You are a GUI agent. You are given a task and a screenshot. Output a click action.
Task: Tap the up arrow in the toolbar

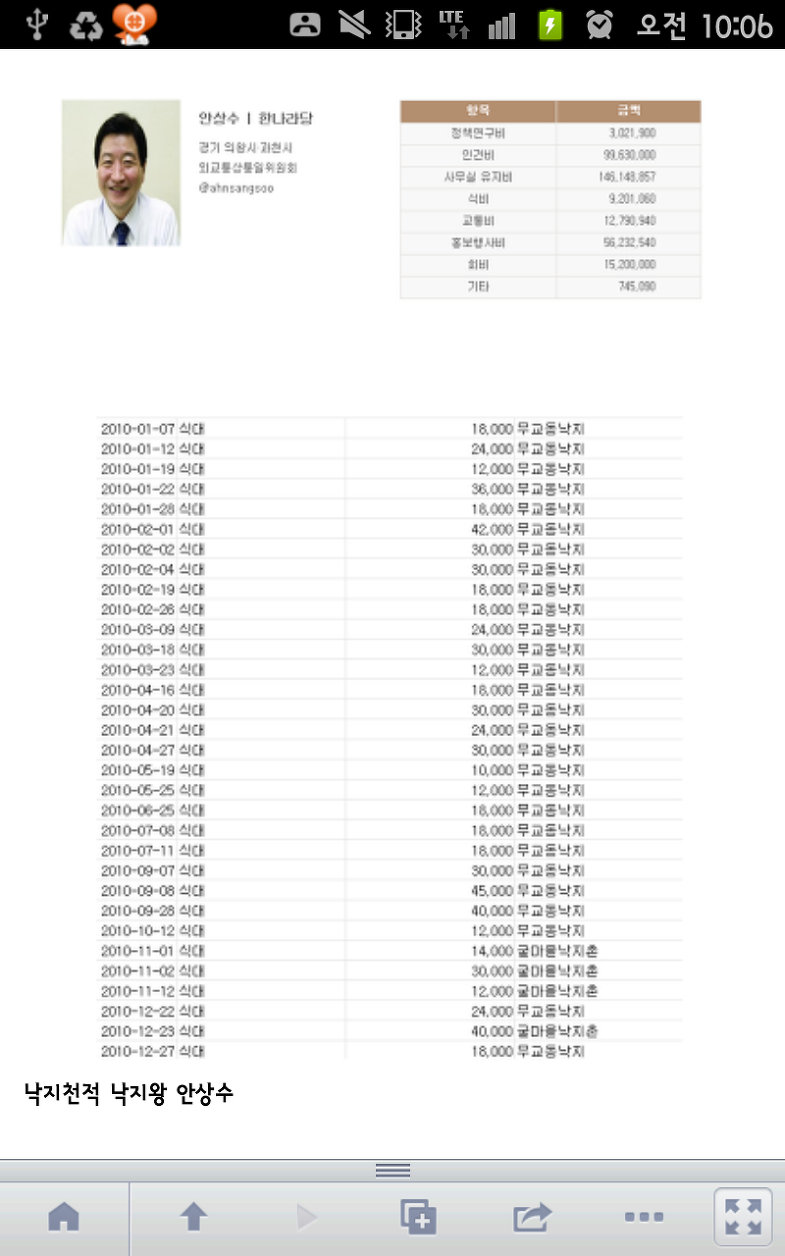click(193, 1217)
